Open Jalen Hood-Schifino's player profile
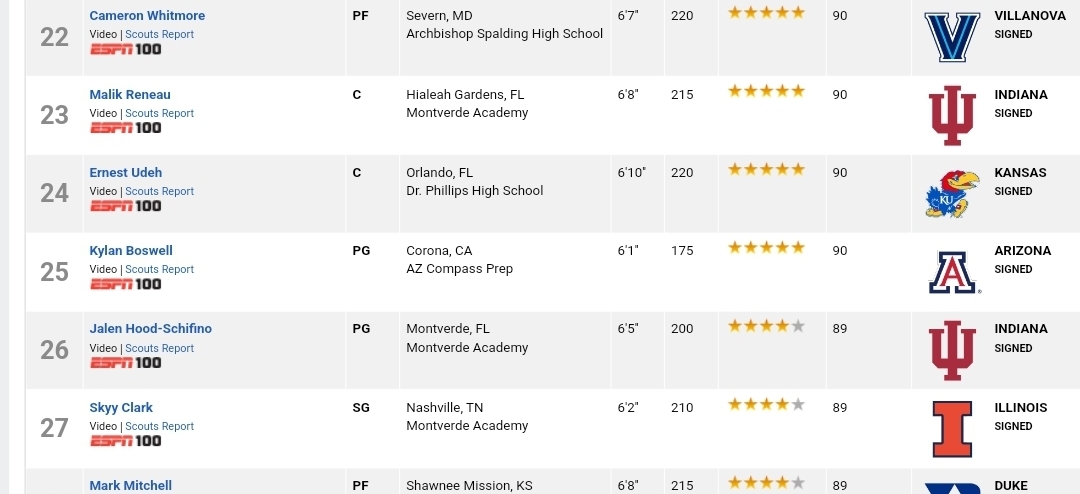Image resolution: width=1080 pixels, height=494 pixels. pyautogui.click(x=151, y=329)
